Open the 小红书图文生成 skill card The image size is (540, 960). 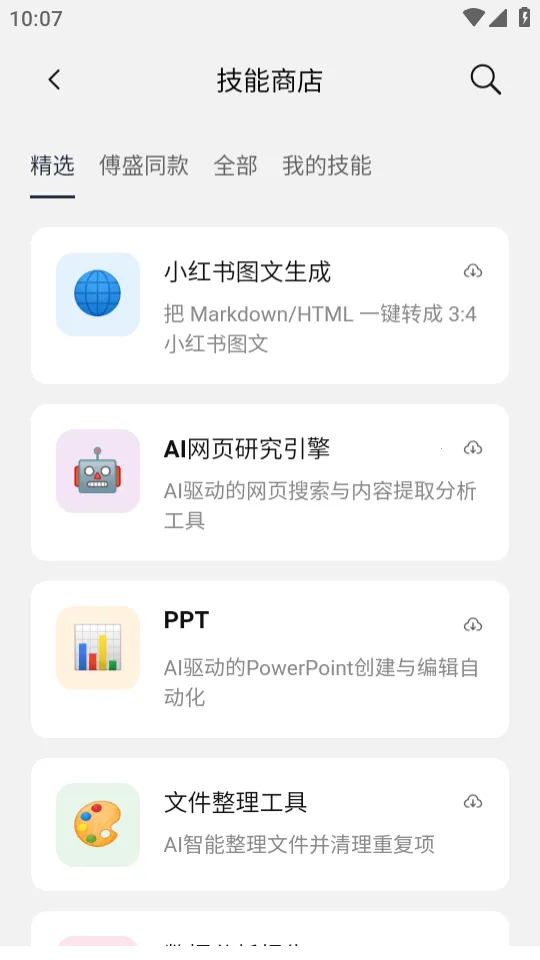[270, 306]
